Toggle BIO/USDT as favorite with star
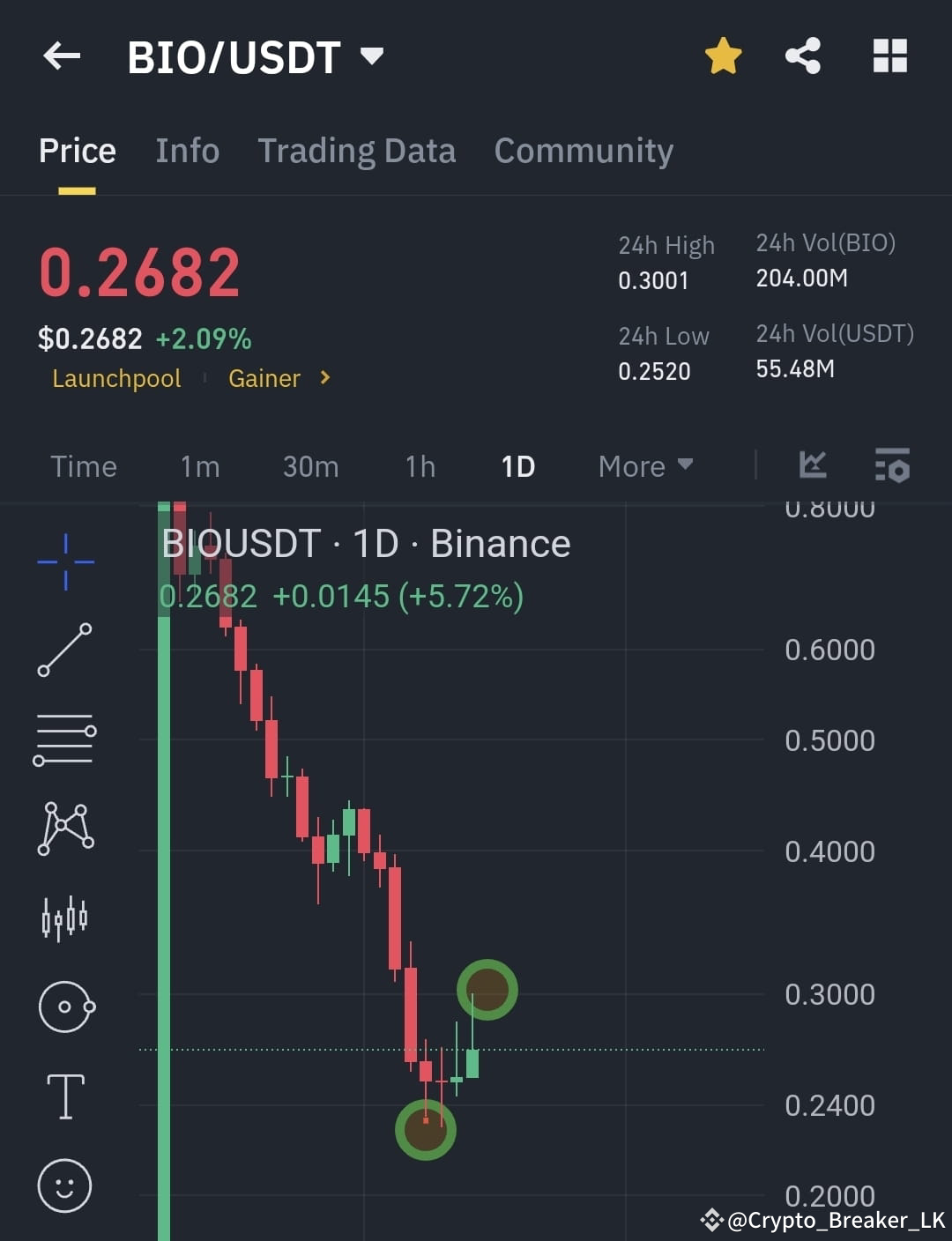This screenshot has height=1241, width=952. [723, 56]
